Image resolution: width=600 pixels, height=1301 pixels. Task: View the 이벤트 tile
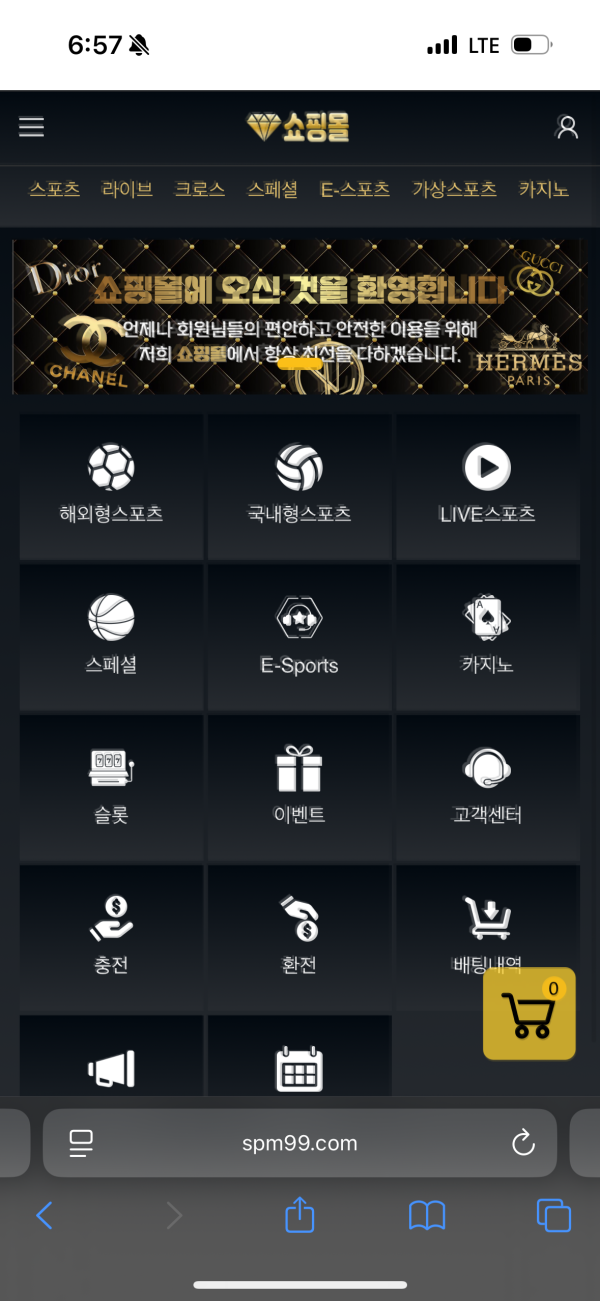[299, 787]
